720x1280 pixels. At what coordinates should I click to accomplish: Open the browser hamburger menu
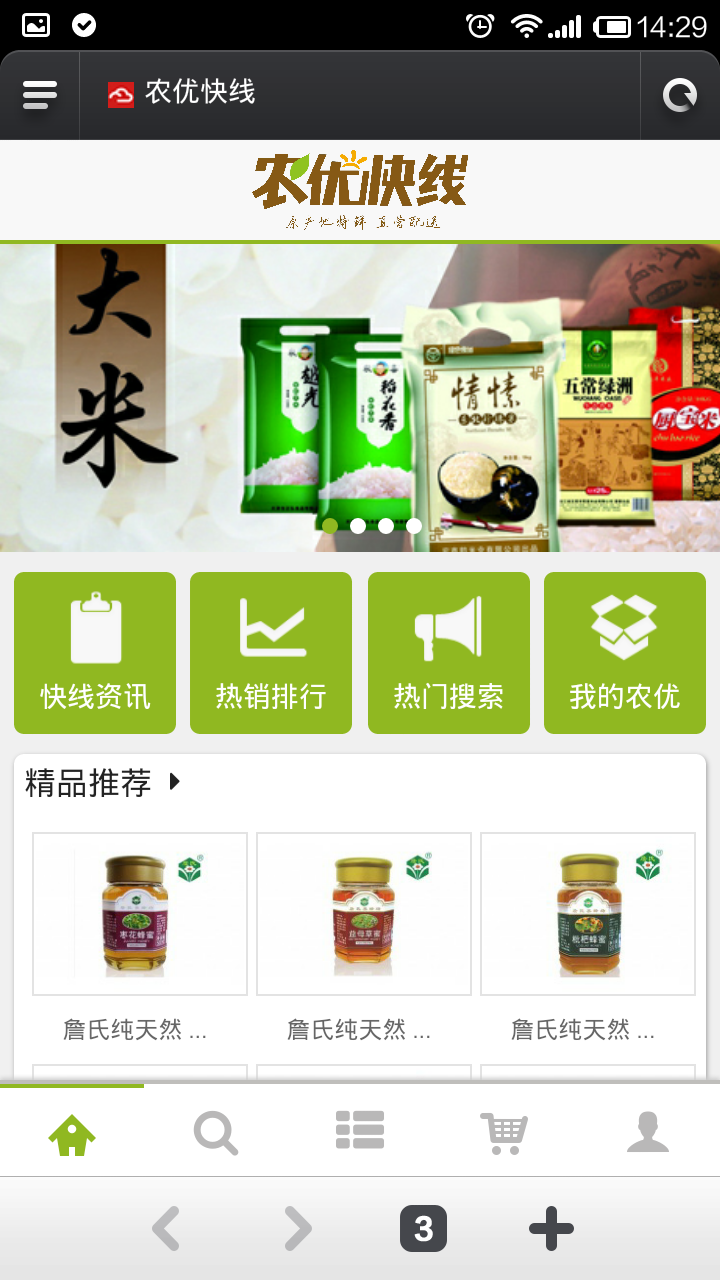[x=40, y=95]
